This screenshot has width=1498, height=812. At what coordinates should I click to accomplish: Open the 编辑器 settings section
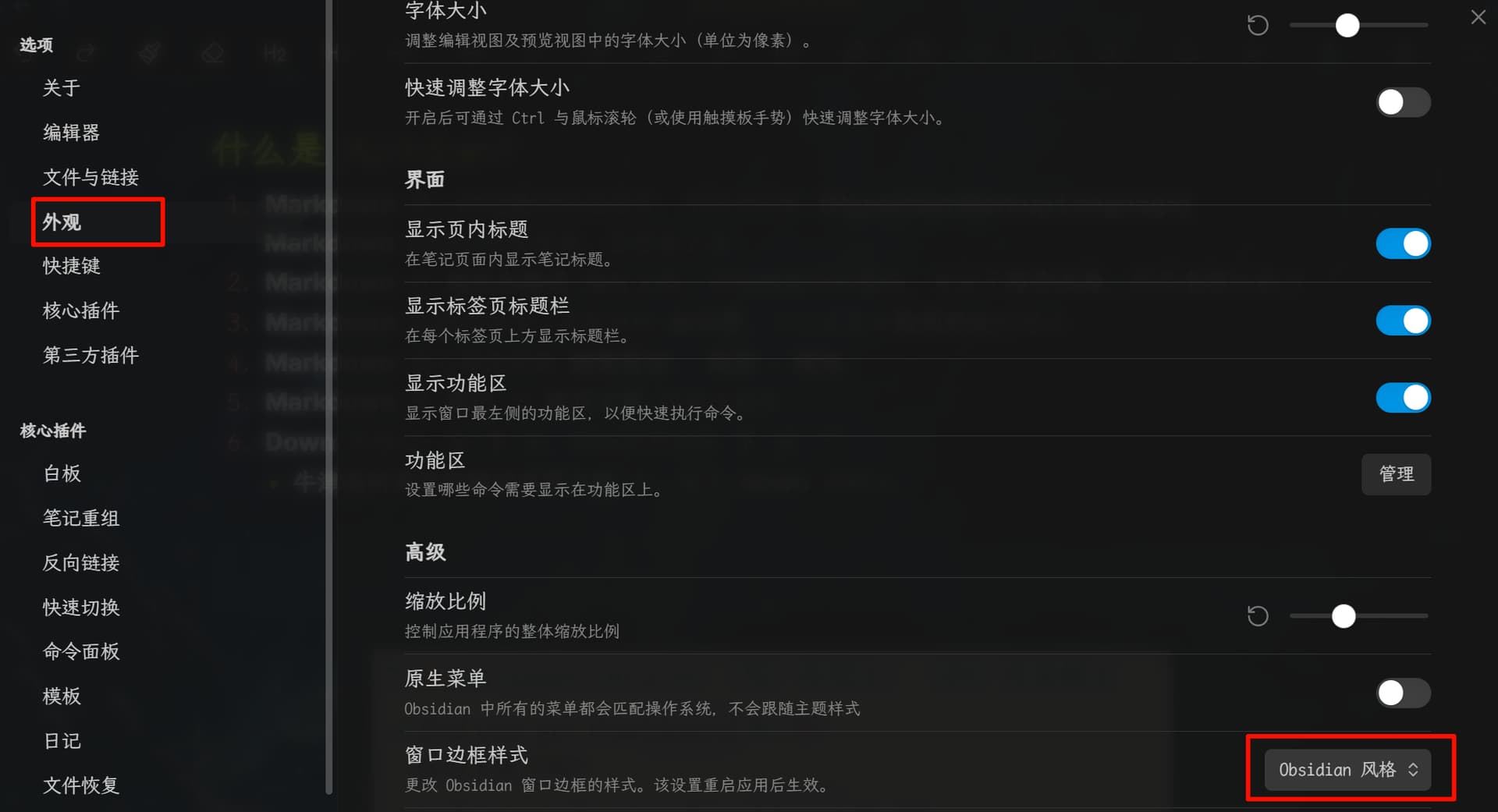(71, 133)
